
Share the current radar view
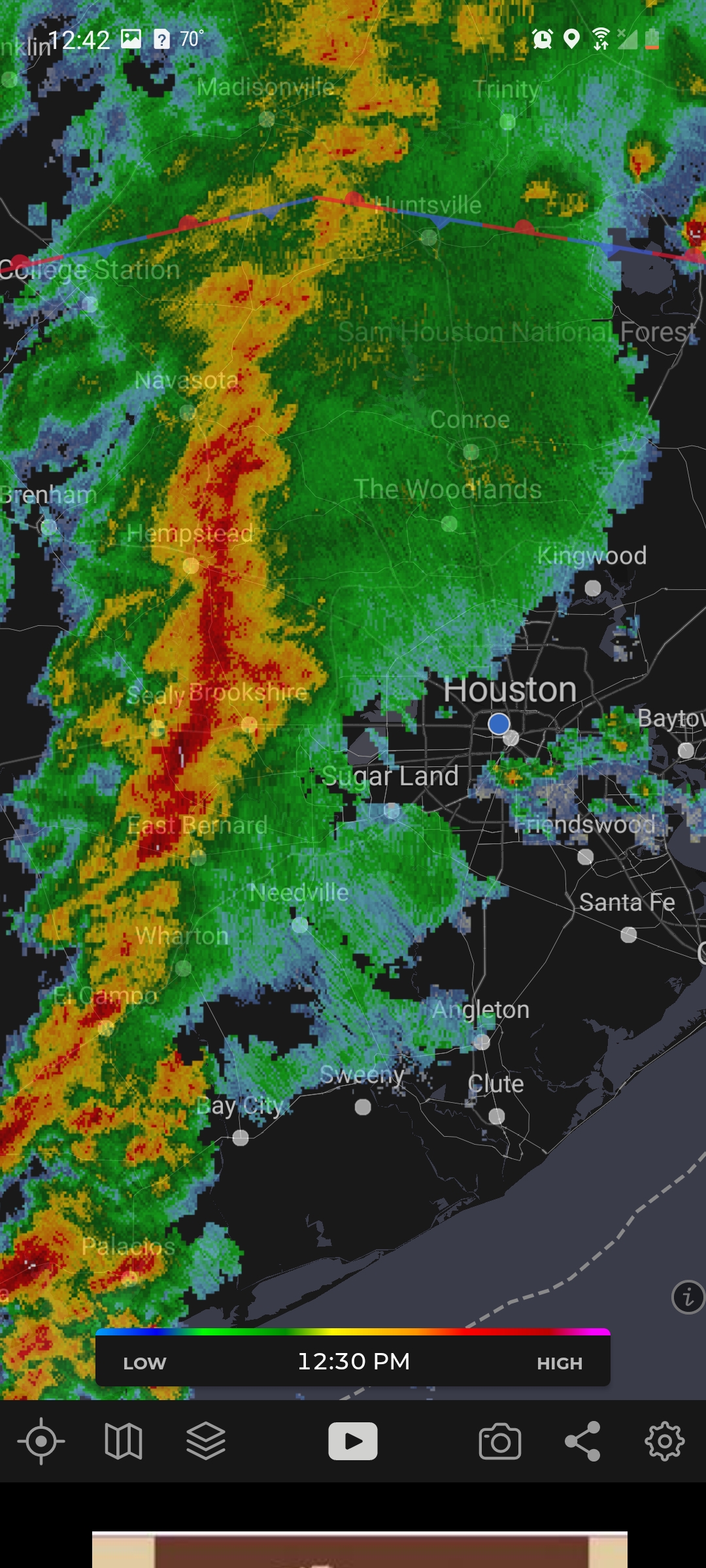(582, 1441)
